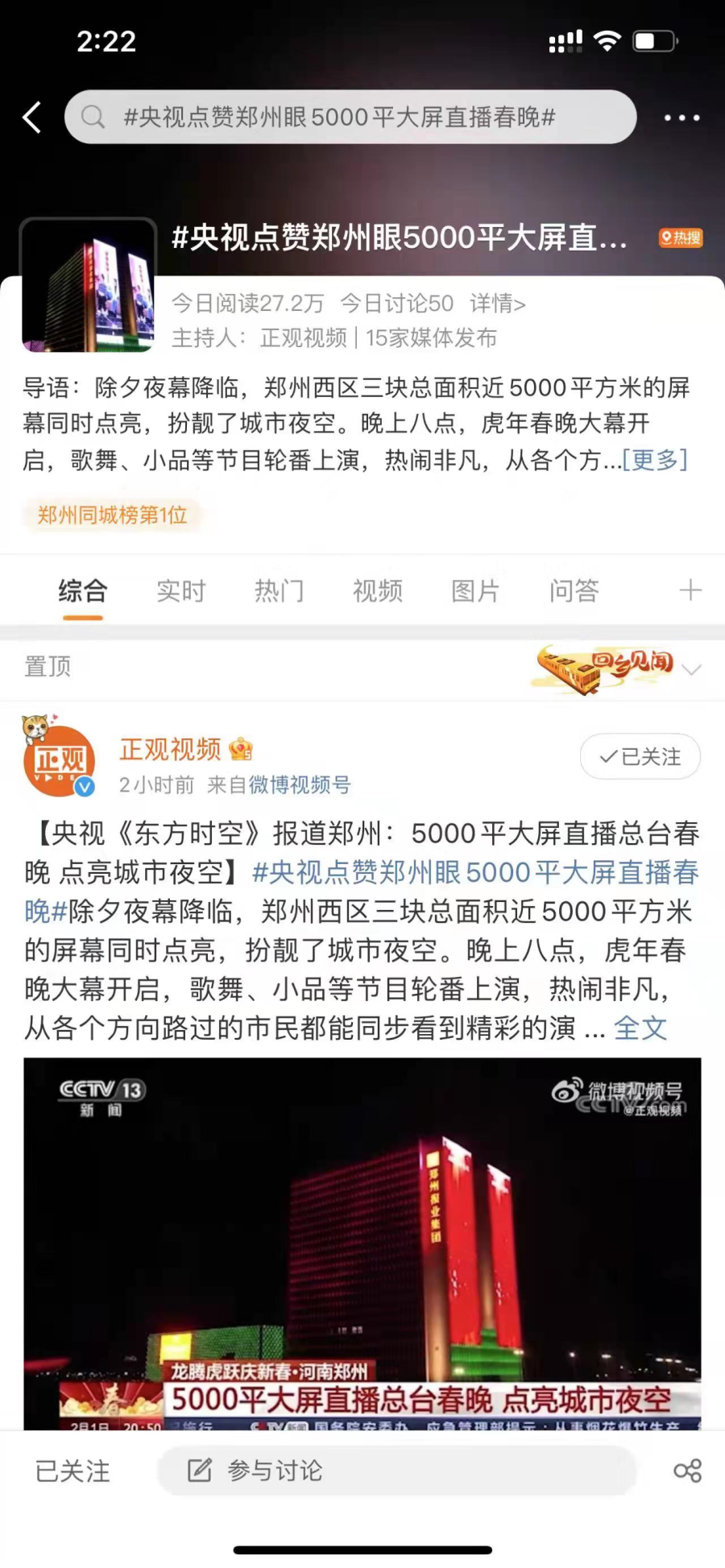Switch to the 热门 tab
Screen dimensions: 725x1568
pos(279,591)
